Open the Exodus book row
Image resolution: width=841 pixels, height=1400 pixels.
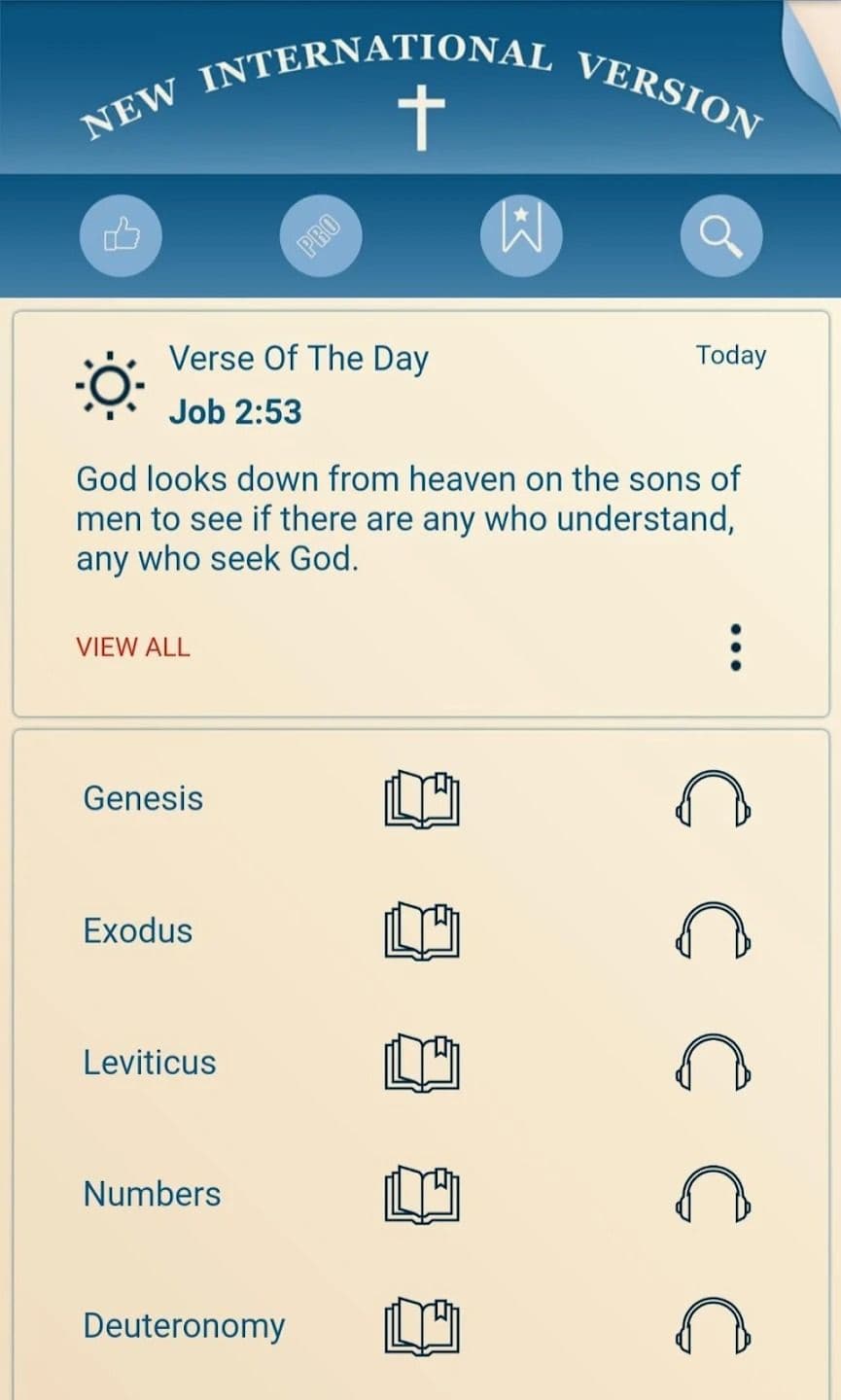coord(138,930)
